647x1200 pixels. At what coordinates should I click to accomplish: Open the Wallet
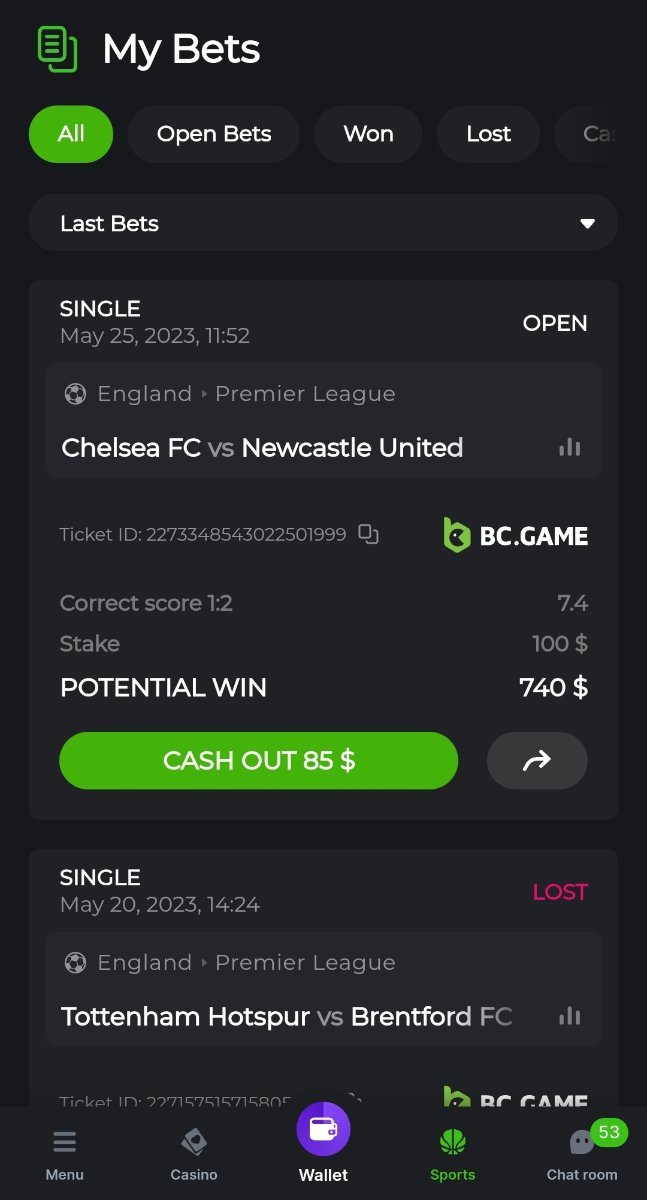point(324,1142)
